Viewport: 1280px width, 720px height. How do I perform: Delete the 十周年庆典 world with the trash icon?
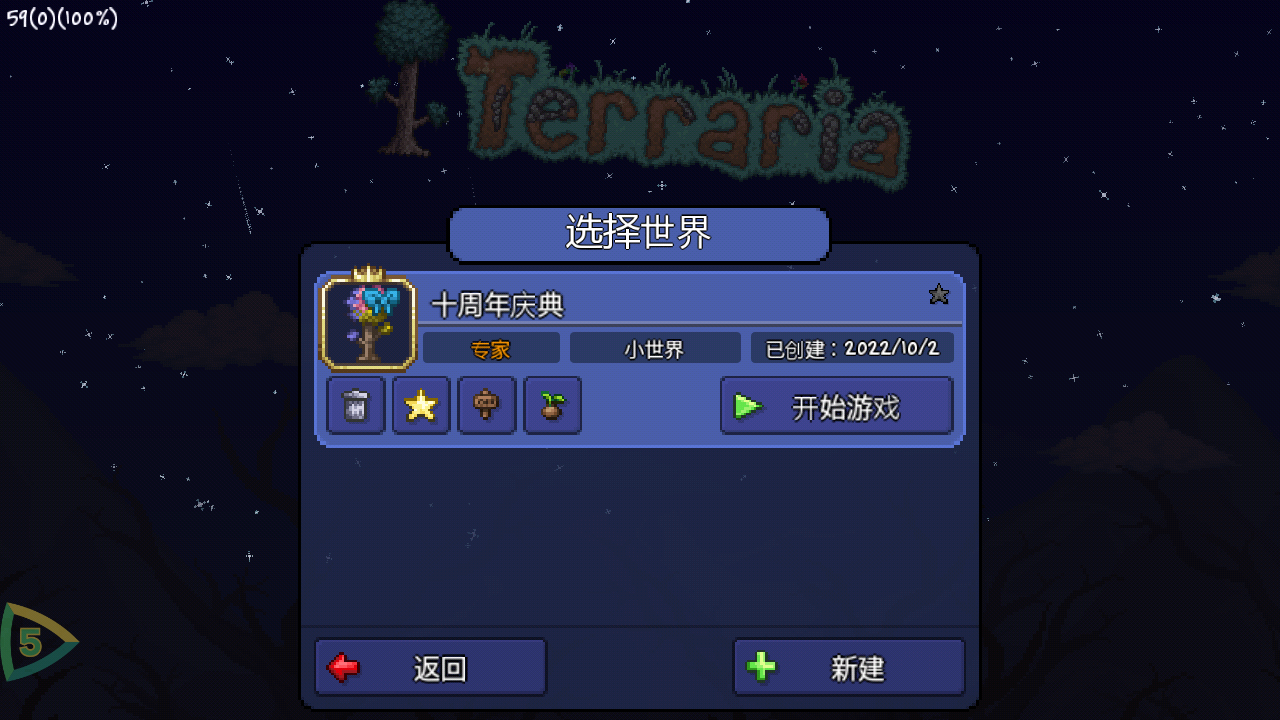click(x=356, y=406)
